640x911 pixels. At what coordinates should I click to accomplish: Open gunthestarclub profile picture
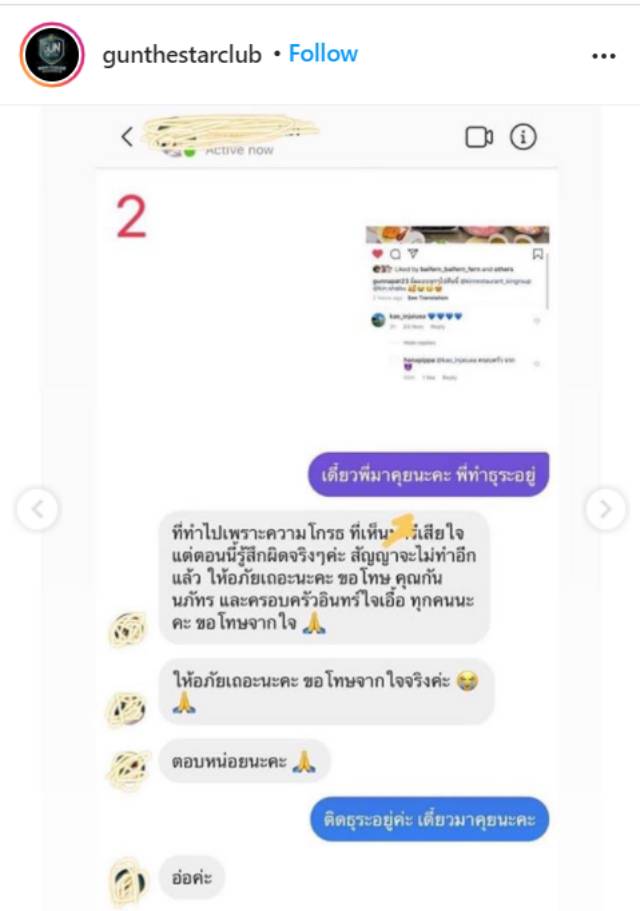tap(50, 55)
